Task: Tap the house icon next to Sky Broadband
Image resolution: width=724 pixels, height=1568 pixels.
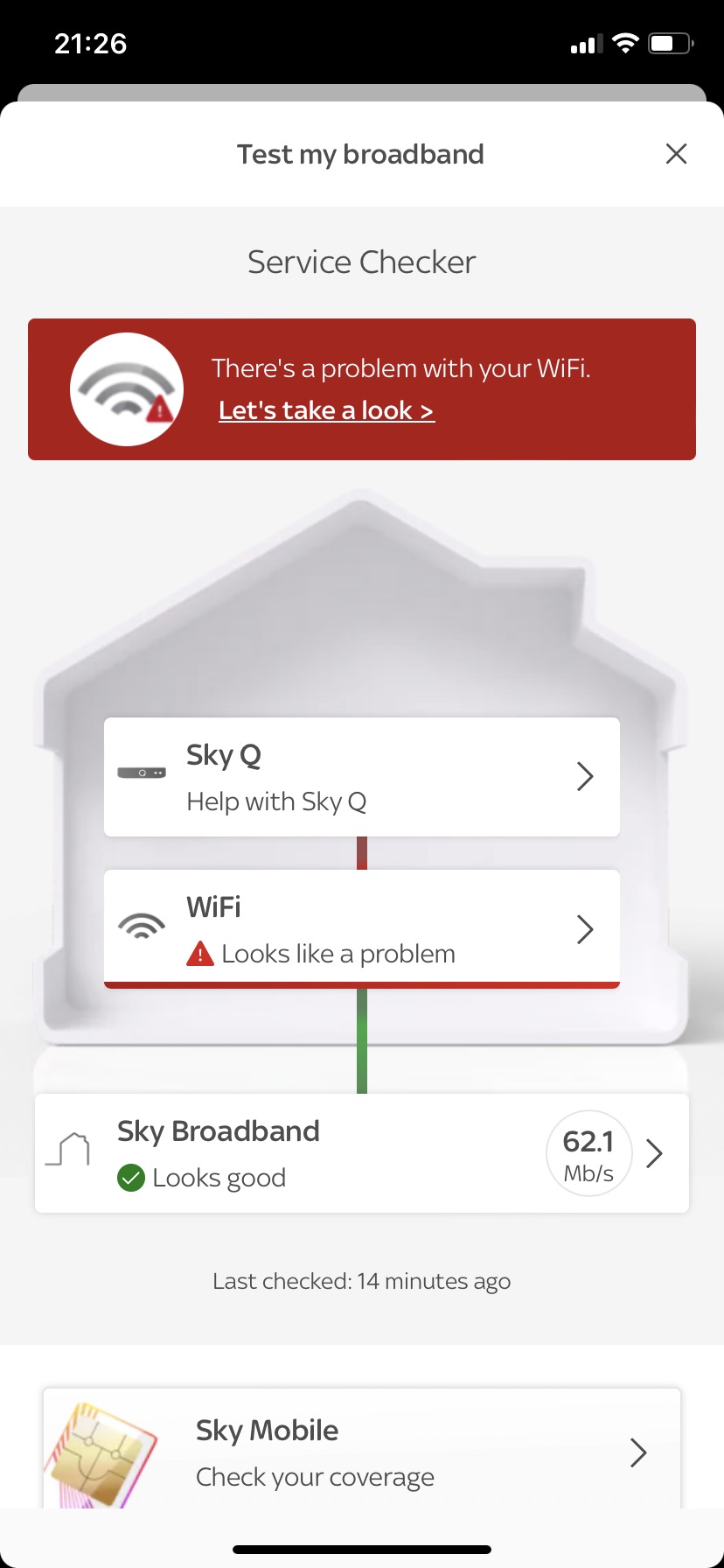Action: tap(69, 1151)
